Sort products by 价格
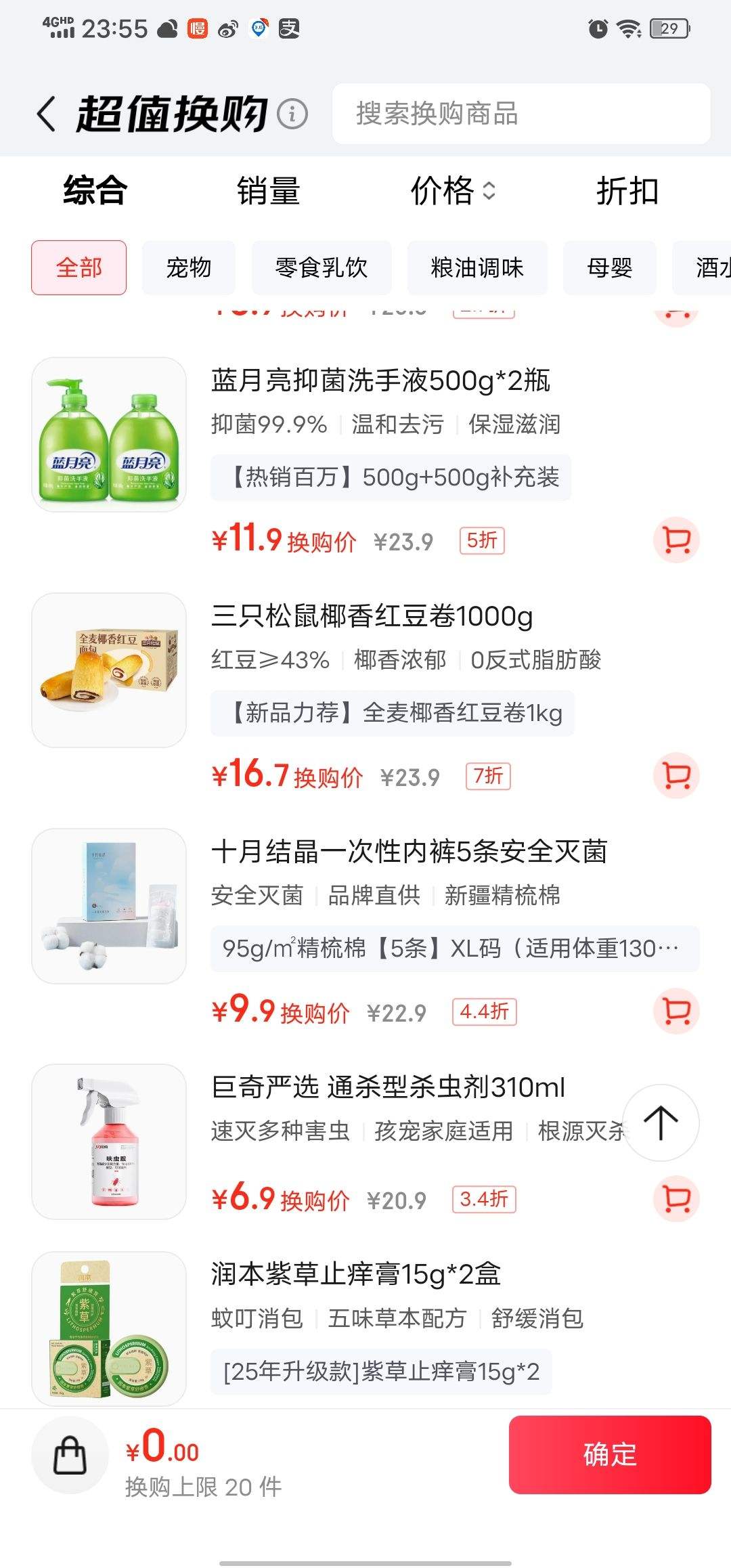 click(452, 191)
